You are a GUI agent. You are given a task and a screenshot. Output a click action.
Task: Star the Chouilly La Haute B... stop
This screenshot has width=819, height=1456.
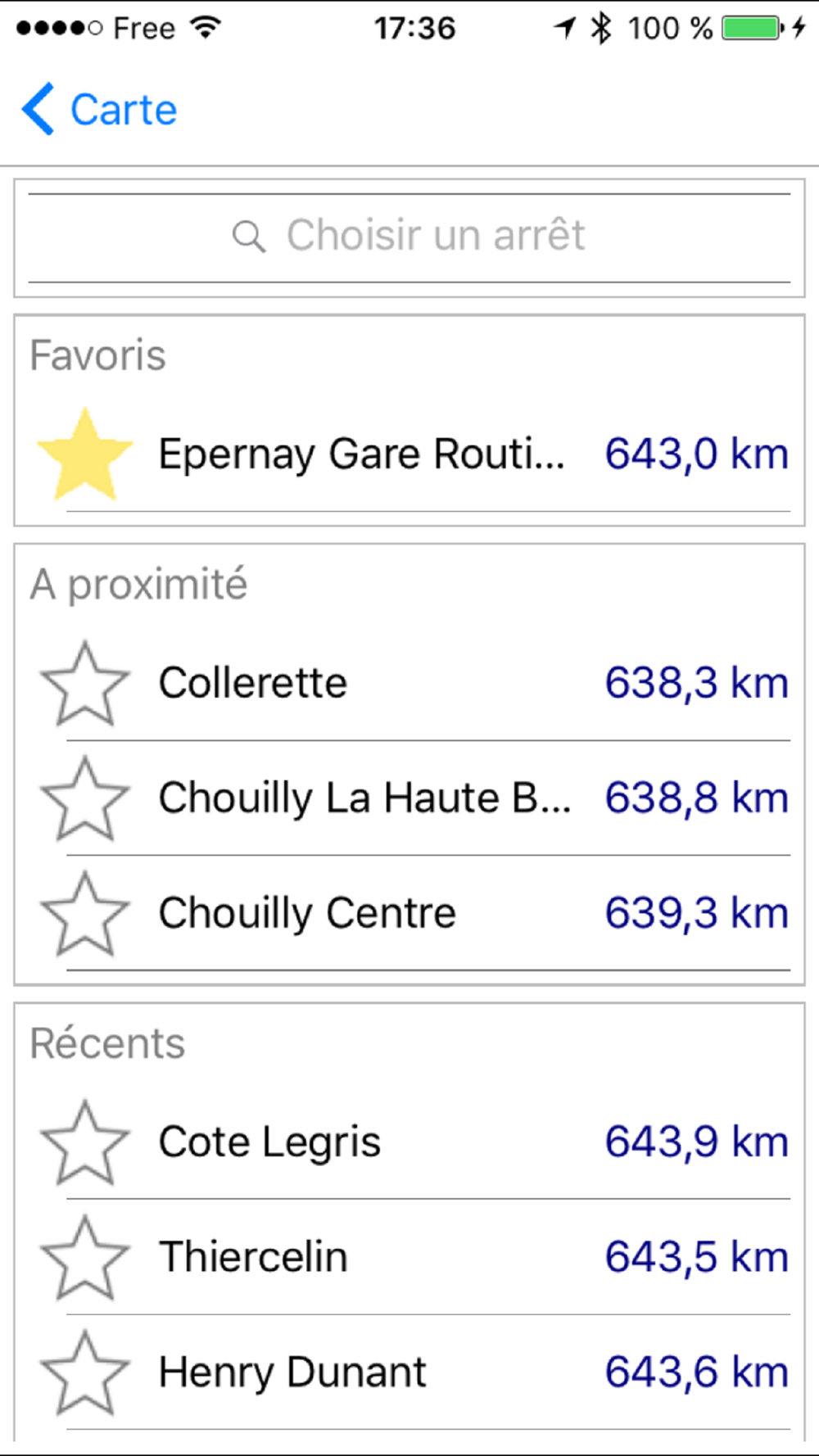[85, 798]
